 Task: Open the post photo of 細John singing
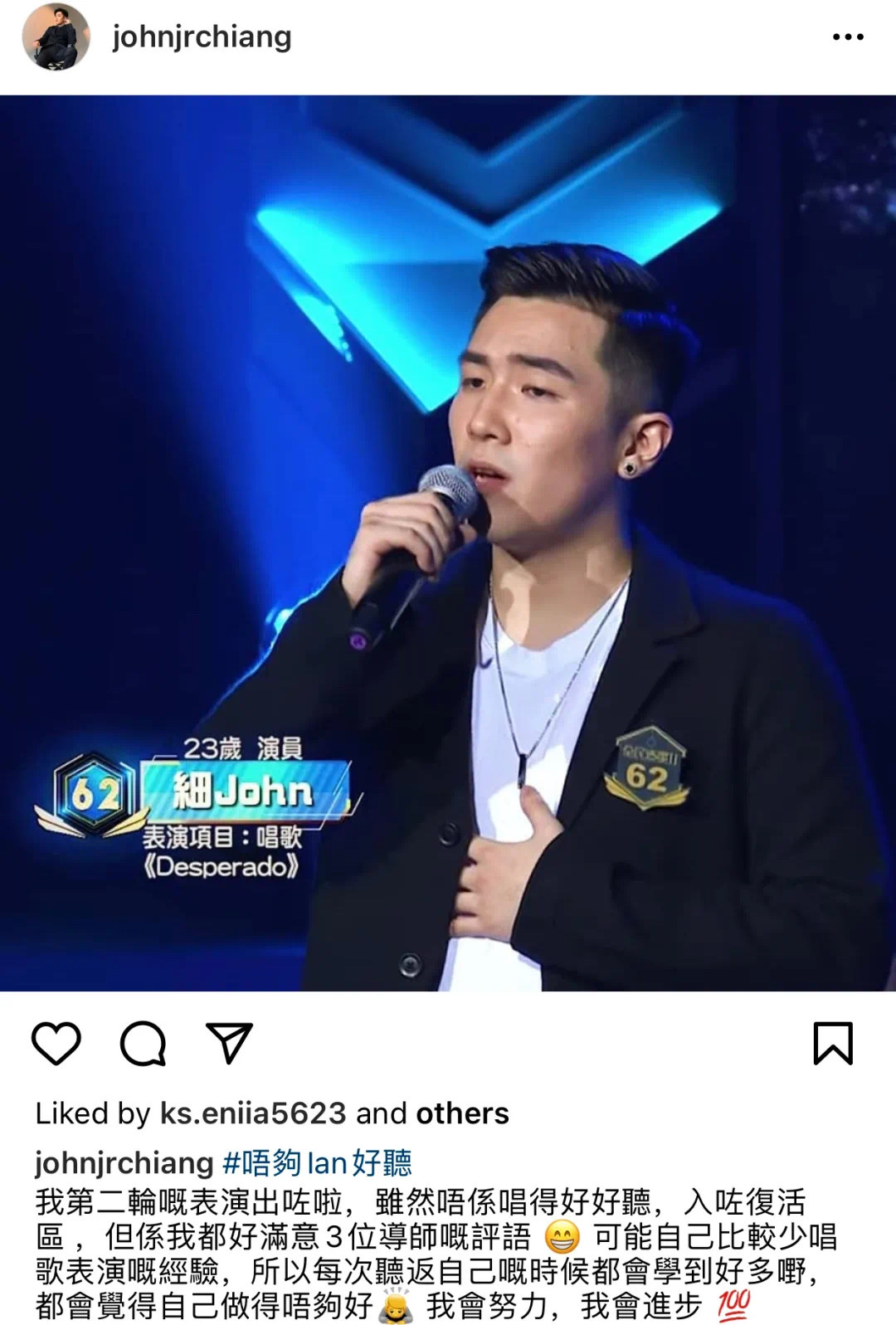tap(448, 543)
